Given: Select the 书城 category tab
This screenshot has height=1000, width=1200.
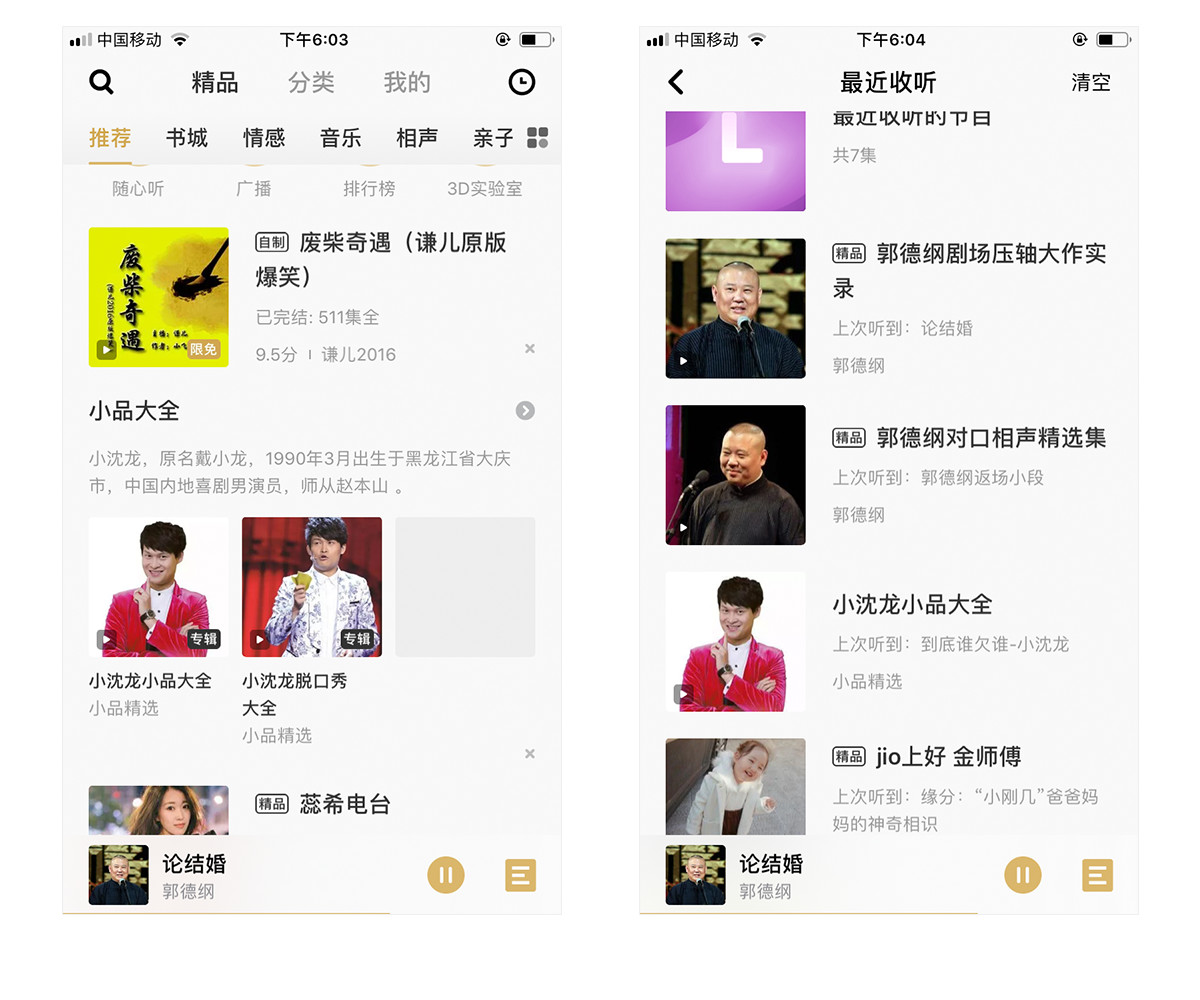Looking at the screenshot, I should [187, 138].
